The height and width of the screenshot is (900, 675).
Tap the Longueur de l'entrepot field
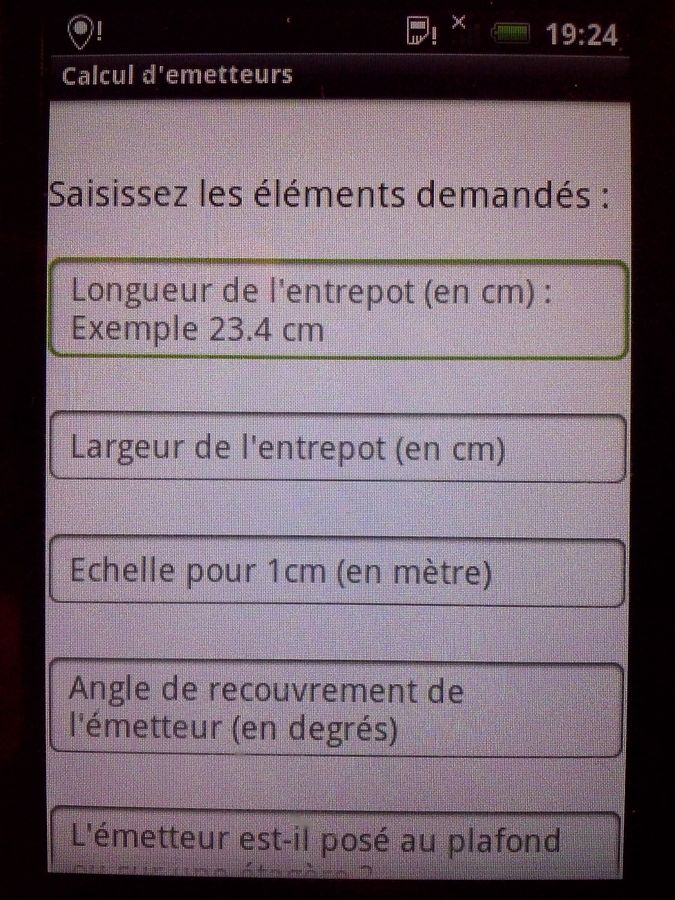(x=338, y=309)
